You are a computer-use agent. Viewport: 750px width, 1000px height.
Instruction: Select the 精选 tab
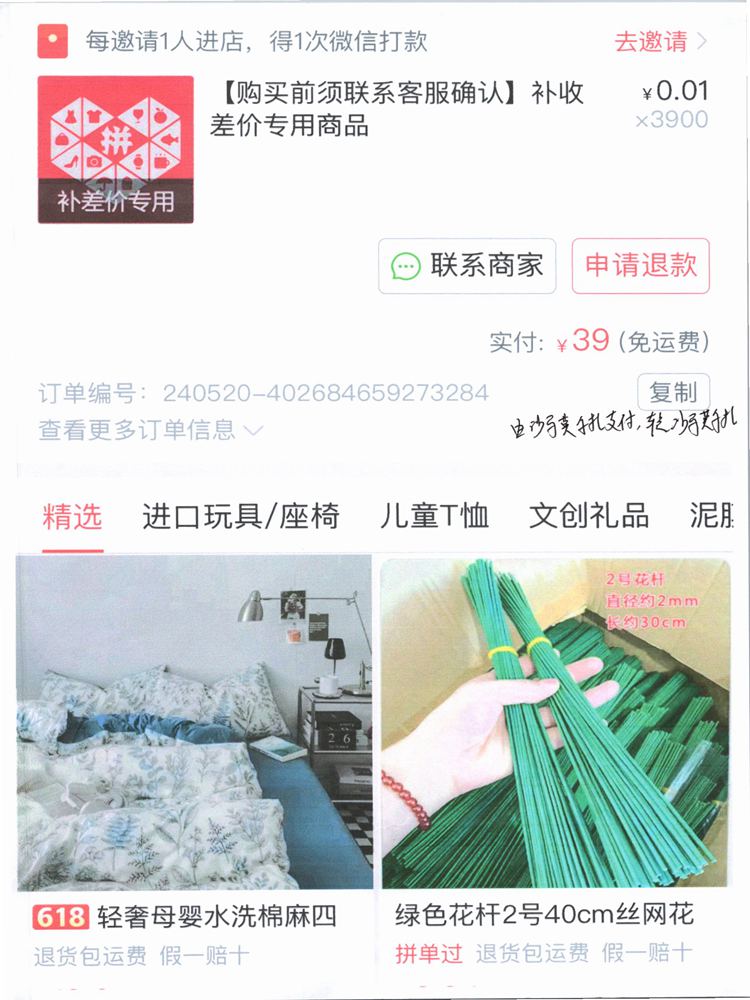coord(72,517)
